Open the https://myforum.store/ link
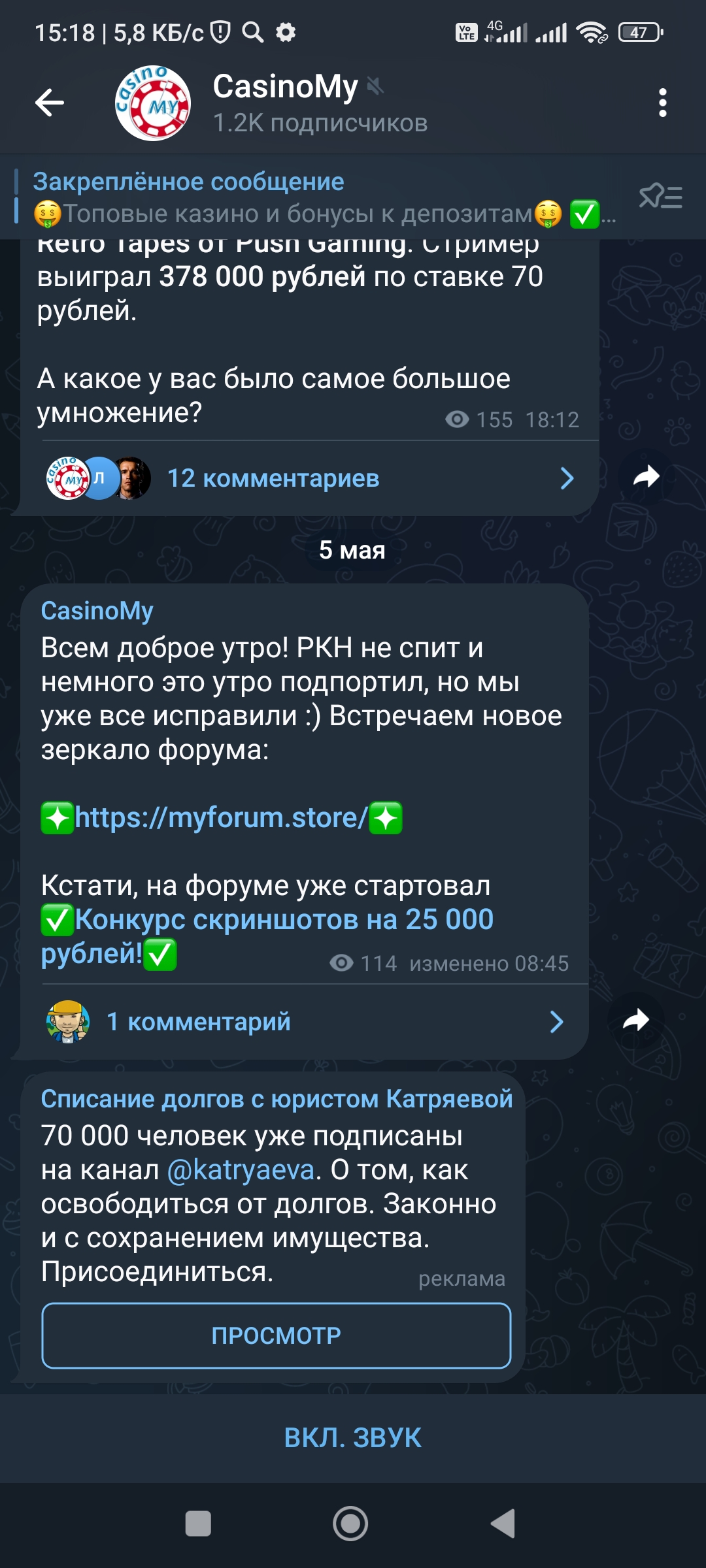The image size is (706, 1568). point(221,818)
